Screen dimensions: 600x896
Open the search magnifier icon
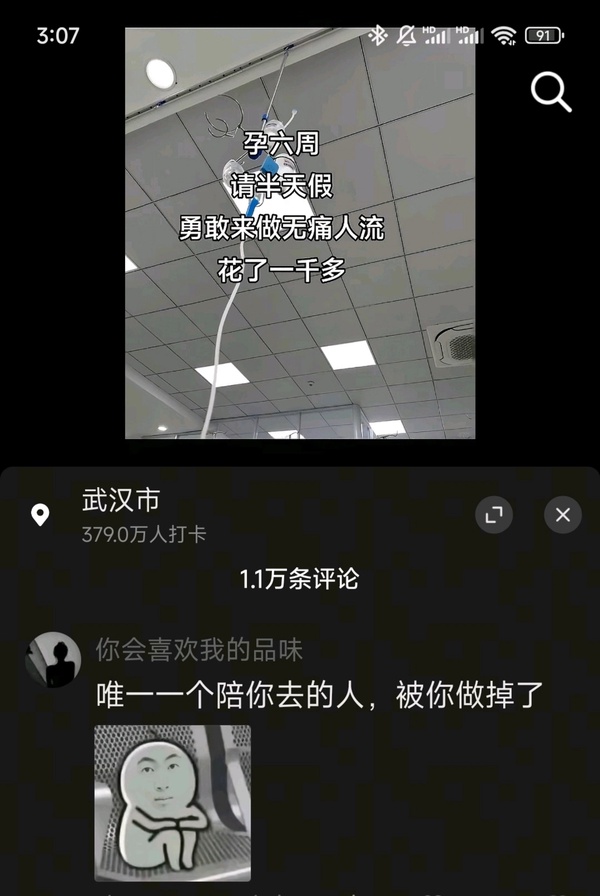pyautogui.click(x=550, y=92)
